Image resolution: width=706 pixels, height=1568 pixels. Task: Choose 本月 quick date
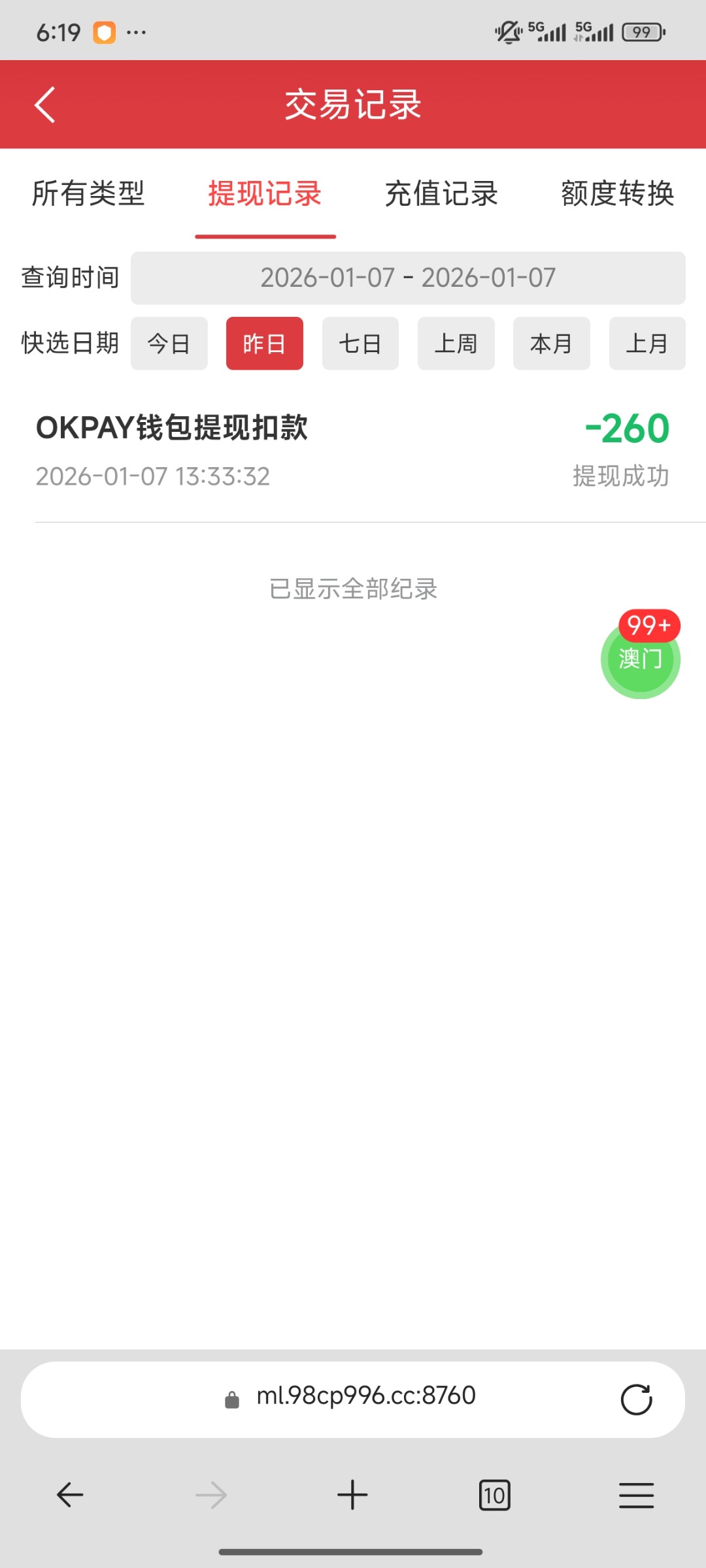(551, 344)
